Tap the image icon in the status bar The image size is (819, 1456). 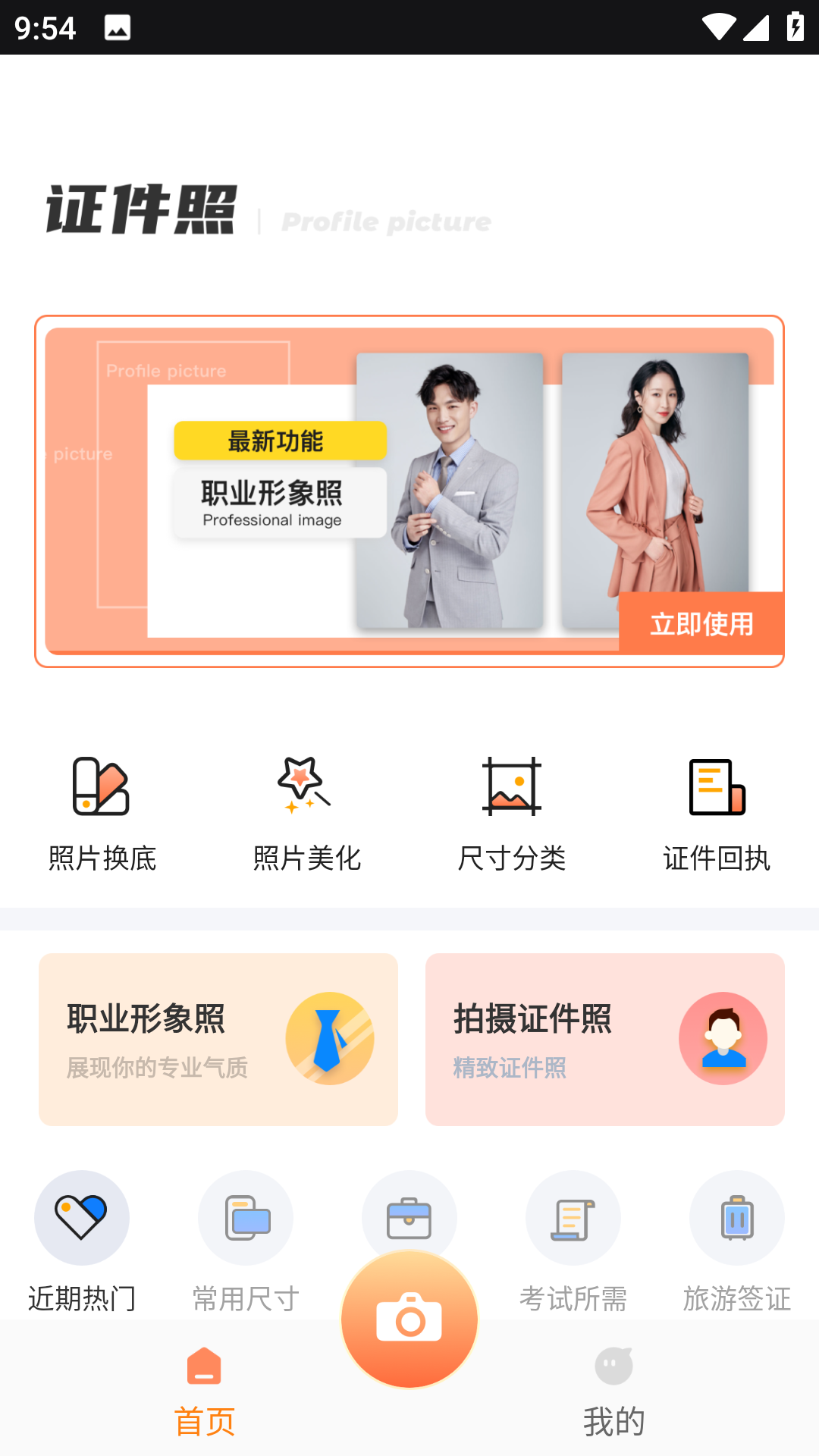point(118,29)
